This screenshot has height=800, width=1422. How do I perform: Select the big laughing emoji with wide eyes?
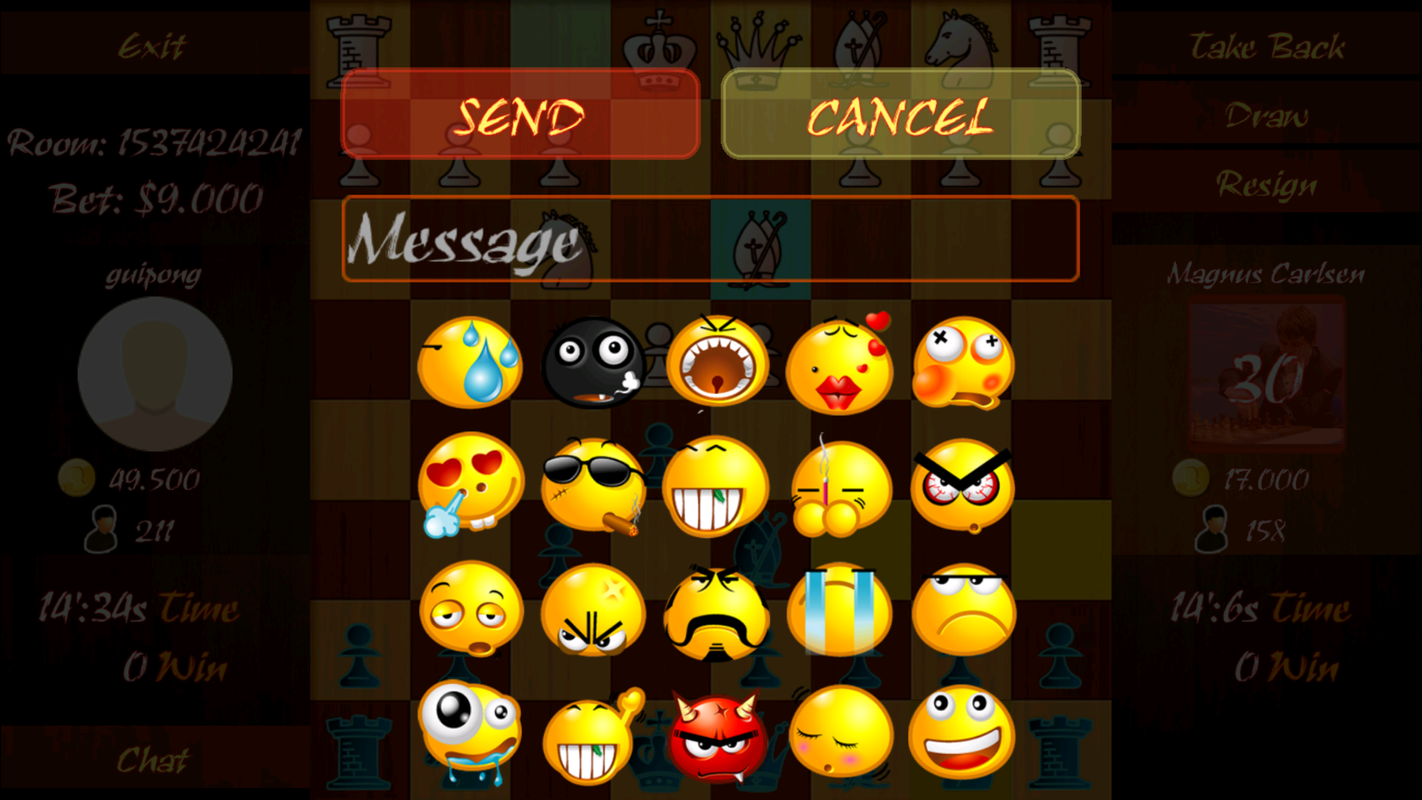tap(960, 732)
